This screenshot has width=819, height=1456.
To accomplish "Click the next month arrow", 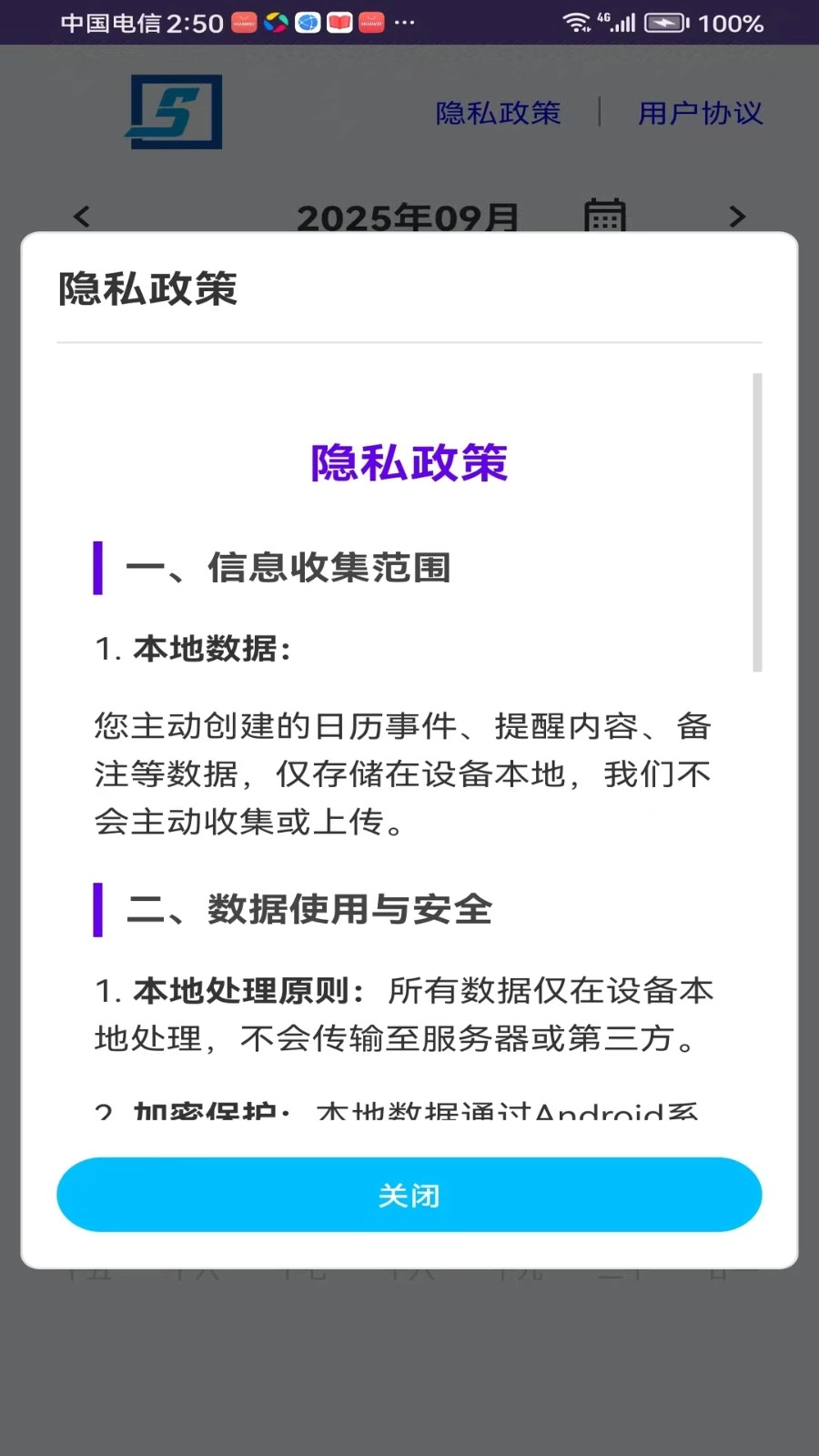I will click(x=737, y=216).
